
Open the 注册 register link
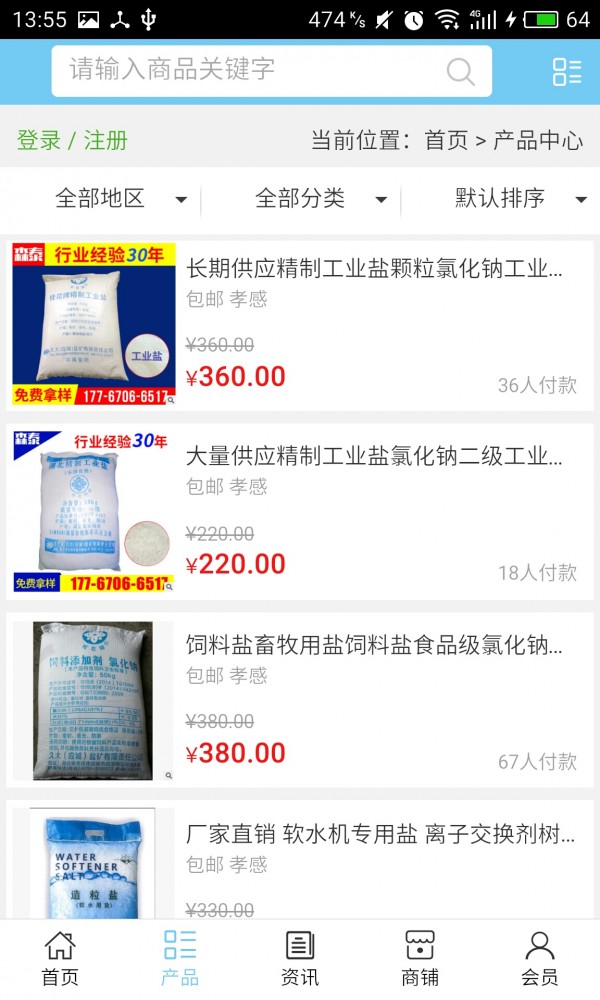pyautogui.click(x=106, y=140)
